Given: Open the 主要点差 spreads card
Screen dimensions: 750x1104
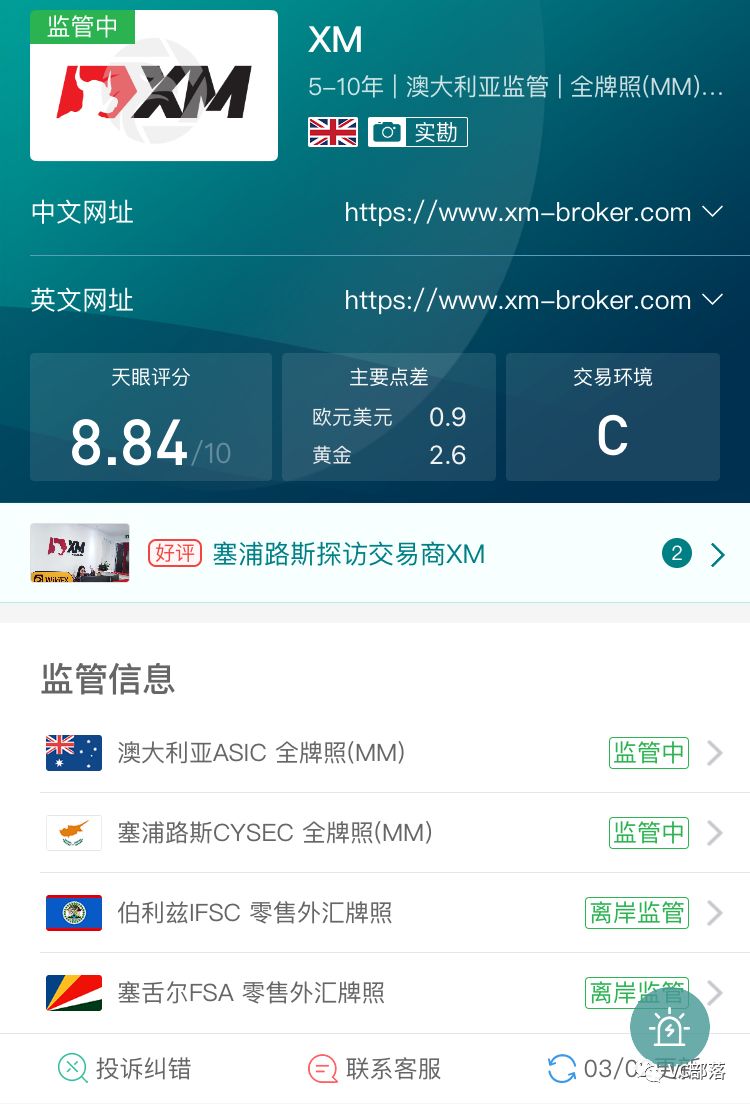Looking at the screenshot, I should point(389,417).
